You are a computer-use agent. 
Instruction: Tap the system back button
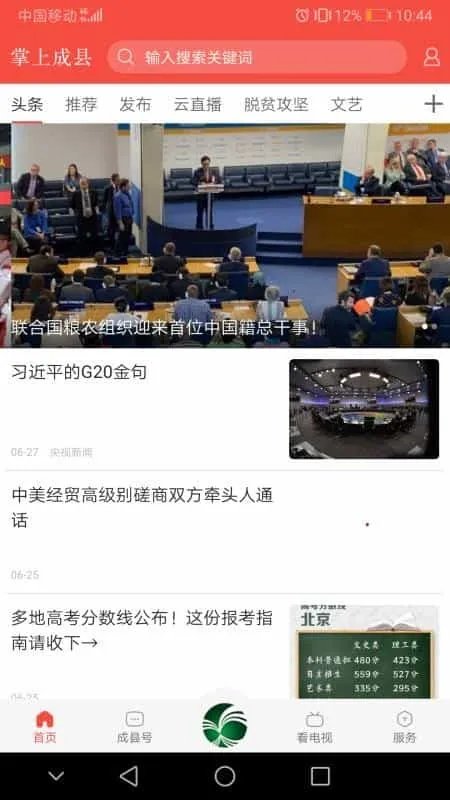129,776
